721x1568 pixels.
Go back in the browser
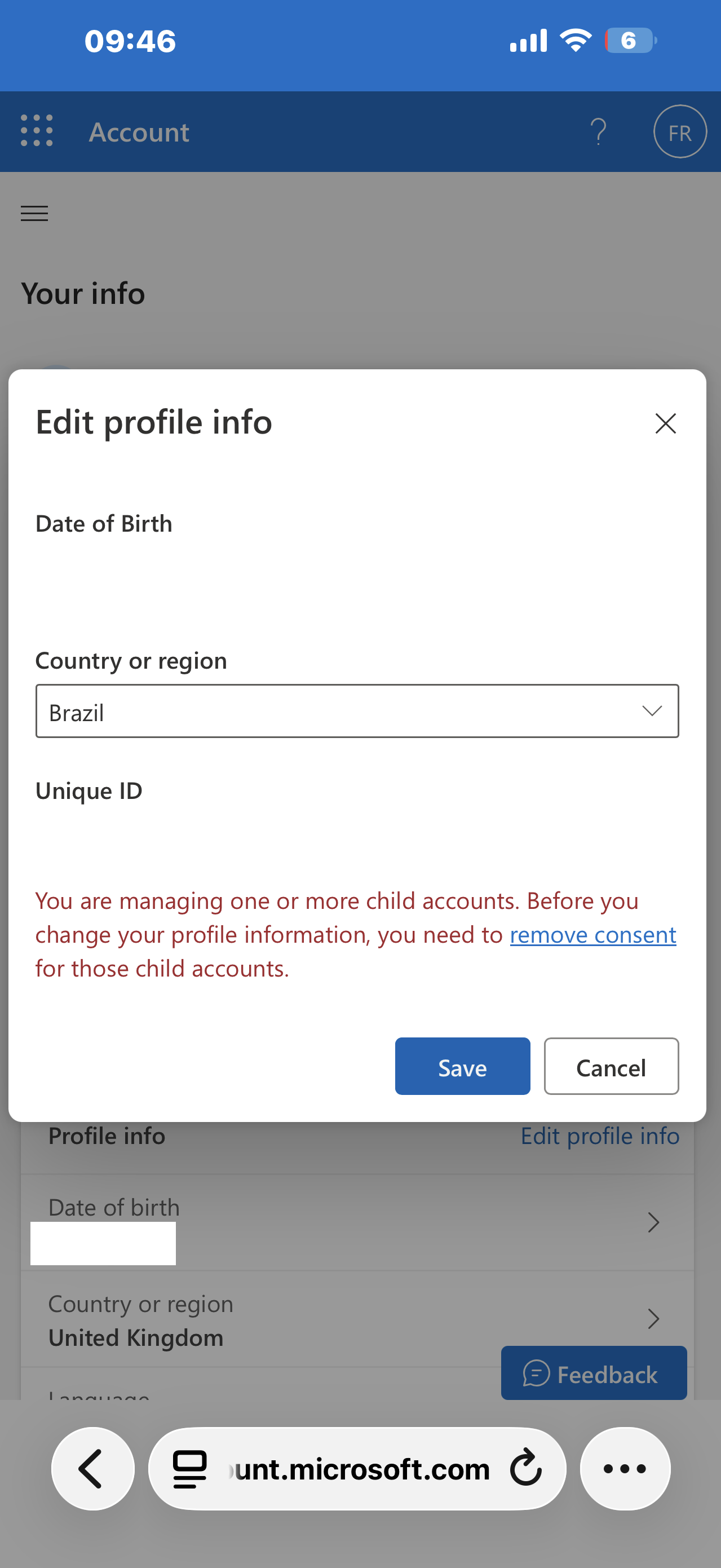(92, 1468)
